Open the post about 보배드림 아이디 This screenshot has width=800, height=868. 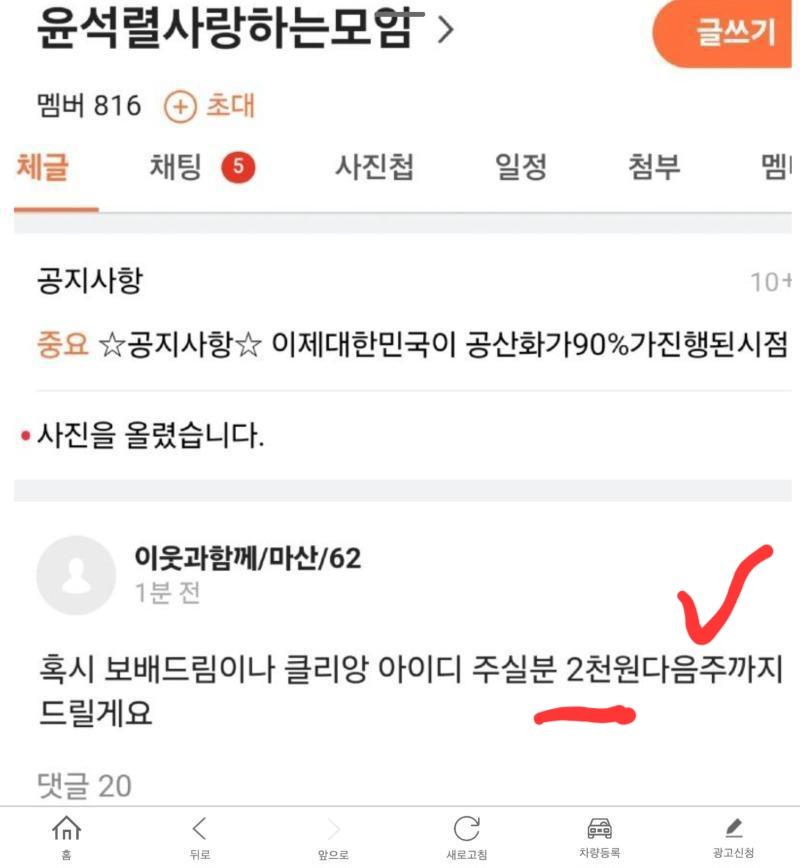400,690
